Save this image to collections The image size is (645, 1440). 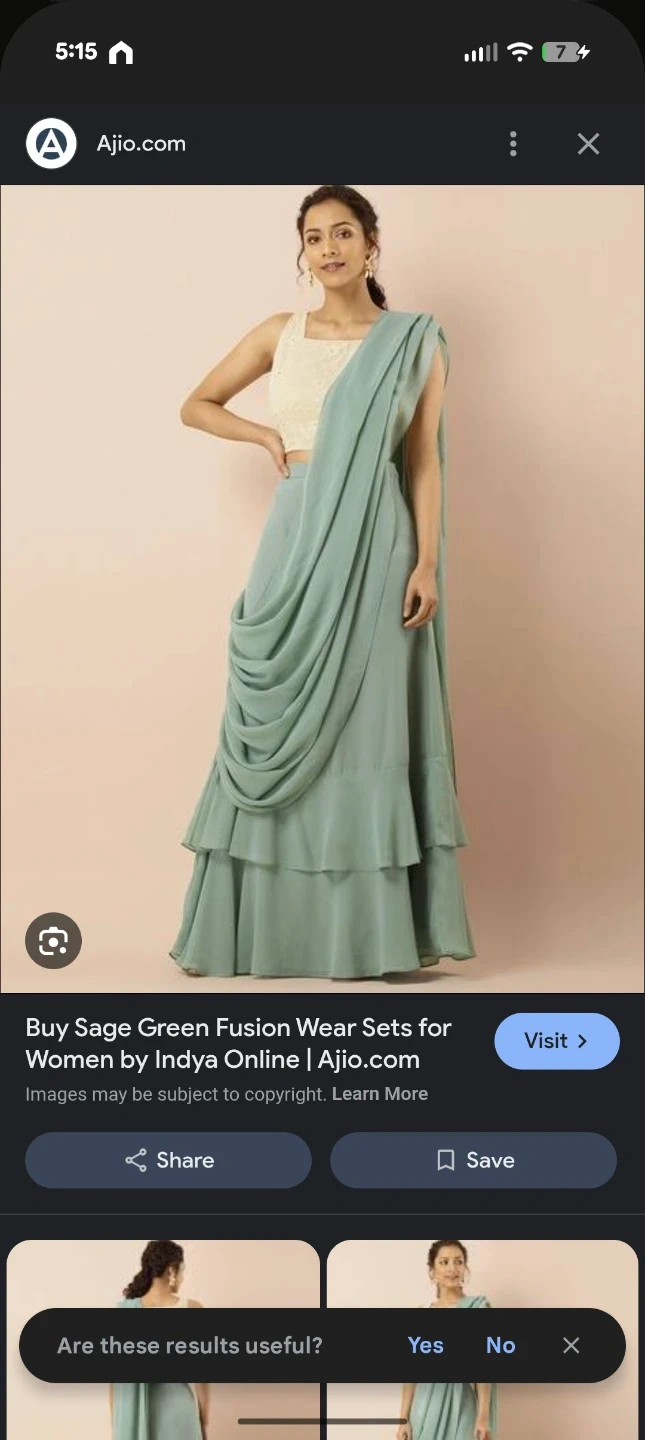(x=473, y=1160)
